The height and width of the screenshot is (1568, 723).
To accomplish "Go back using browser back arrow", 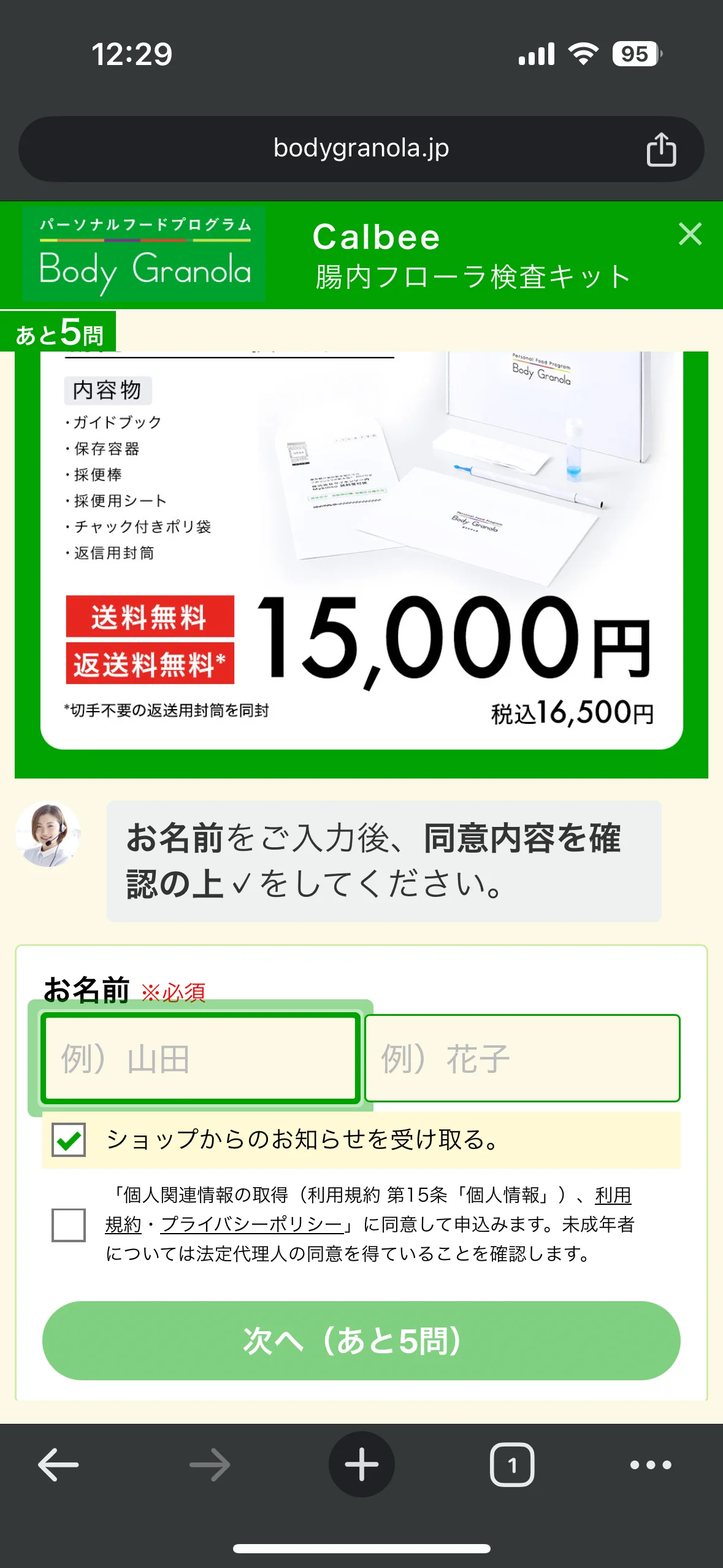I will tap(58, 1465).
